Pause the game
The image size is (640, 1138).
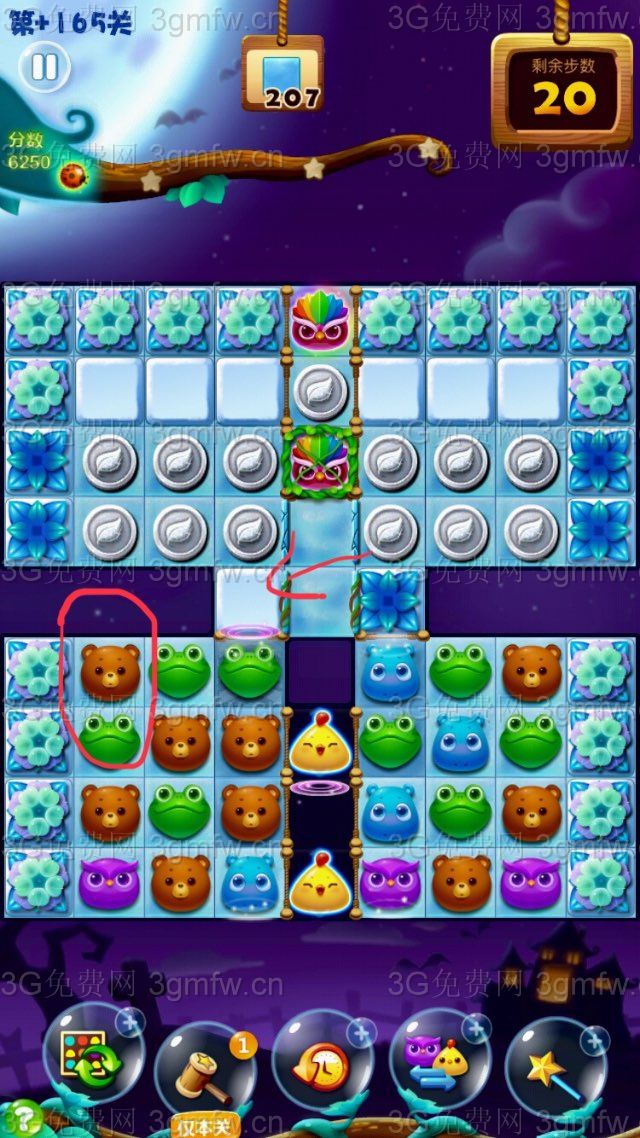pyautogui.click(x=44, y=67)
